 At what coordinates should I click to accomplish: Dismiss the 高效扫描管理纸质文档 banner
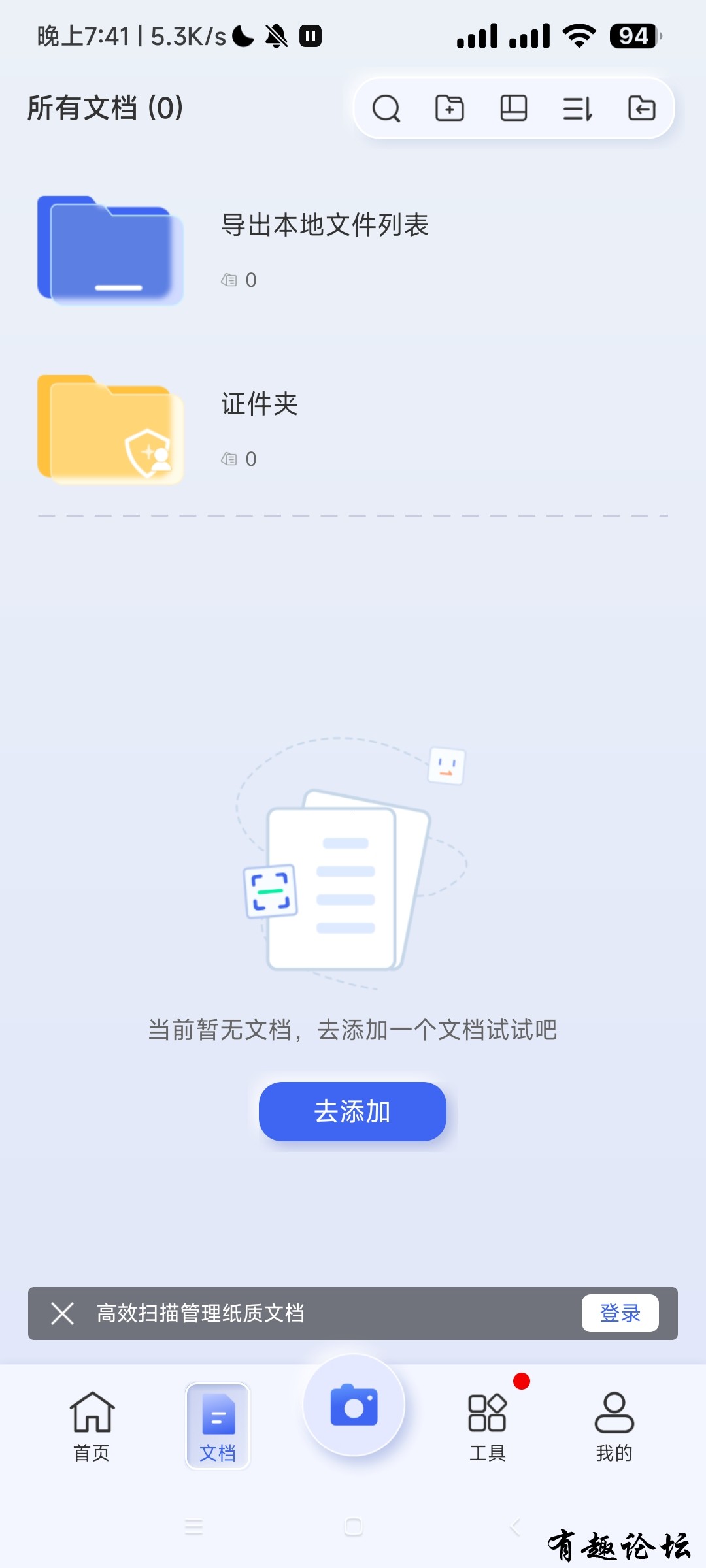(x=63, y=1313)
